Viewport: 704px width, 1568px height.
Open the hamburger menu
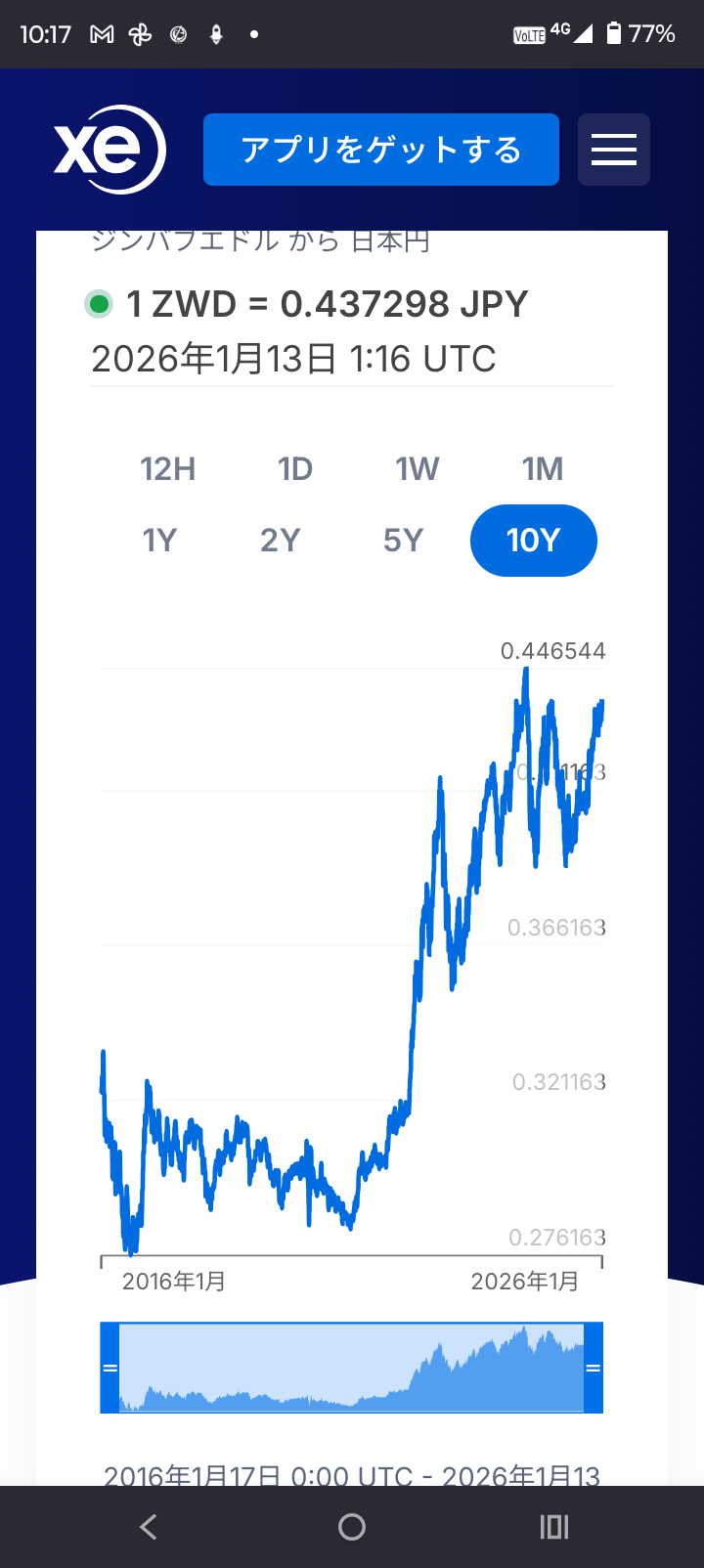[x=614, y=150]
